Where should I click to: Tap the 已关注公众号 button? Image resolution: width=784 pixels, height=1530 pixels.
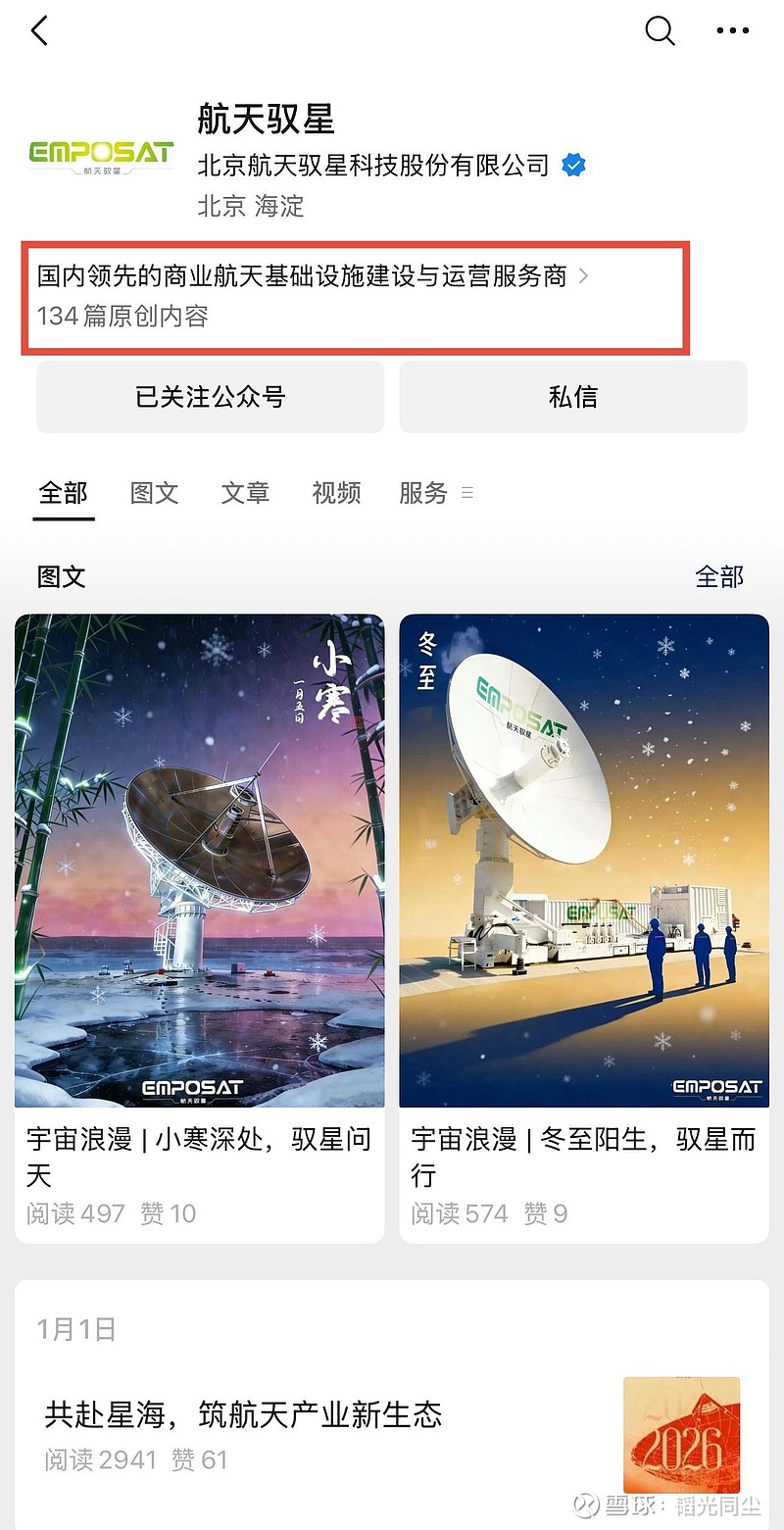210,397
